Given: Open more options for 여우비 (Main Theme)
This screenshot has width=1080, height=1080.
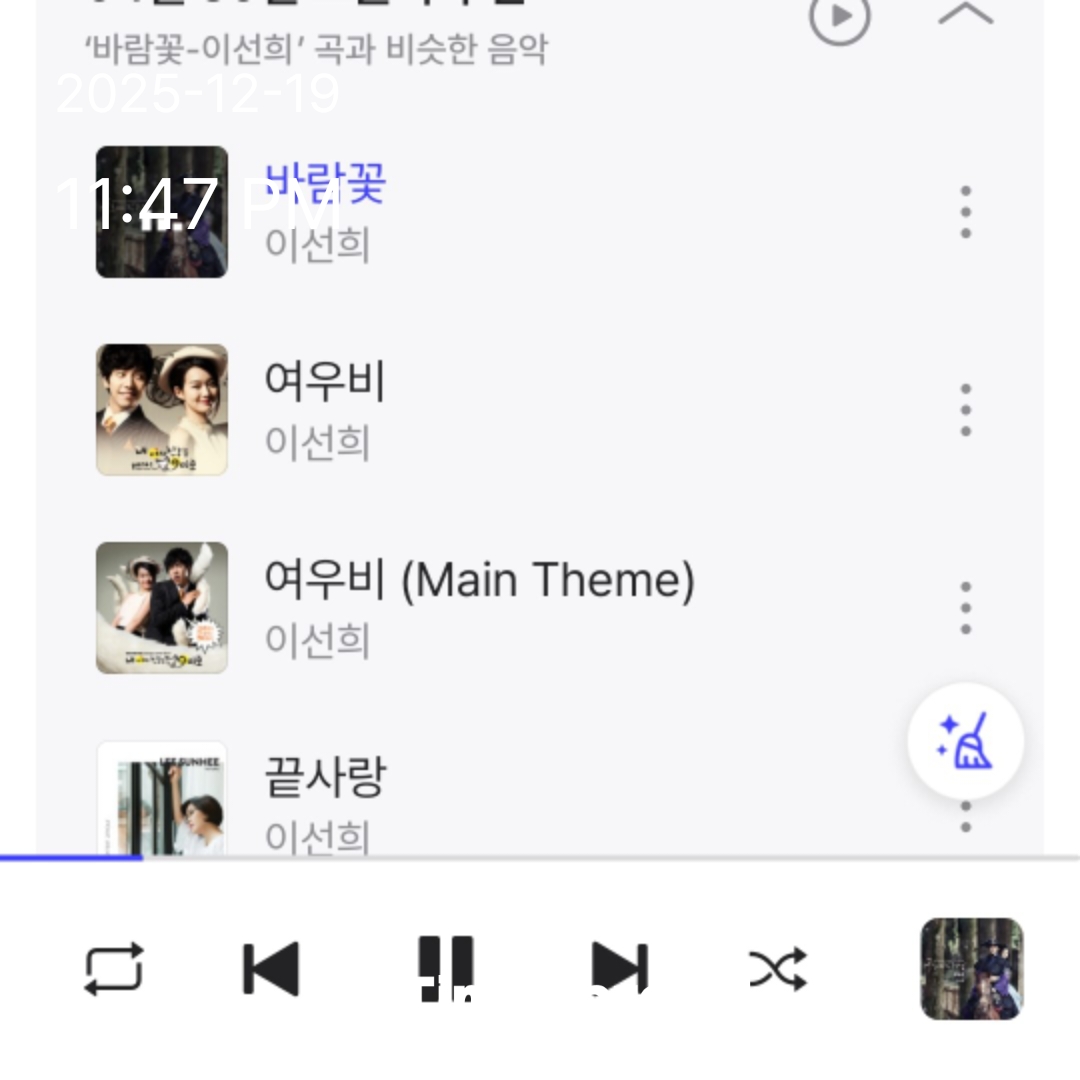Looking at the screenshot, I should [965, 608].
